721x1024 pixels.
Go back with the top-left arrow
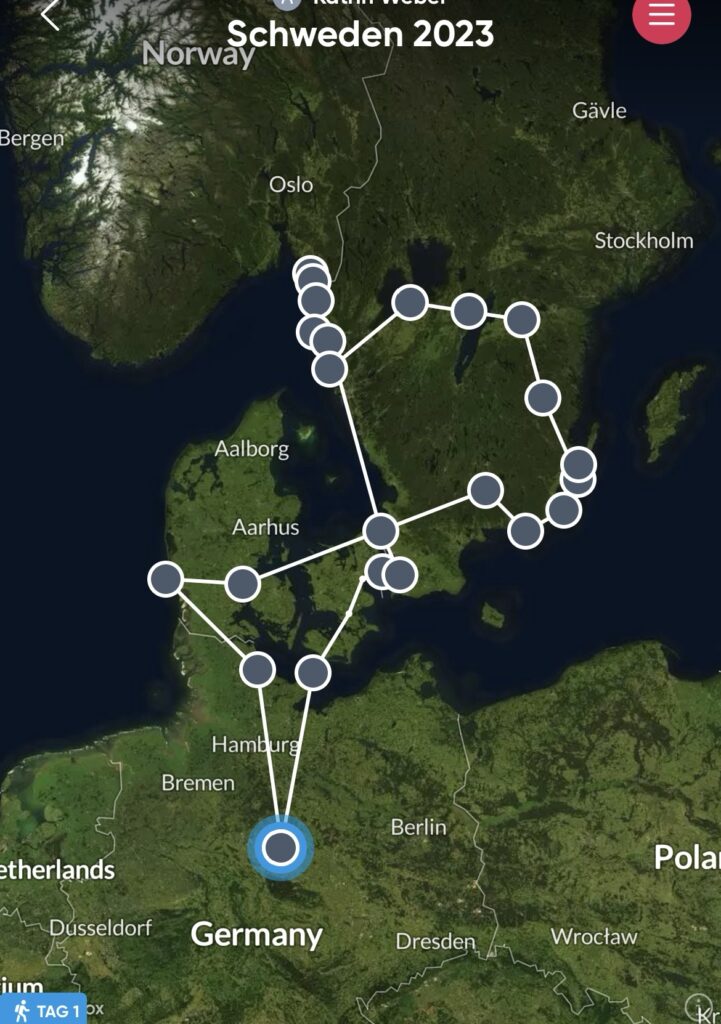pyautogui.click(x=50, y=14)
